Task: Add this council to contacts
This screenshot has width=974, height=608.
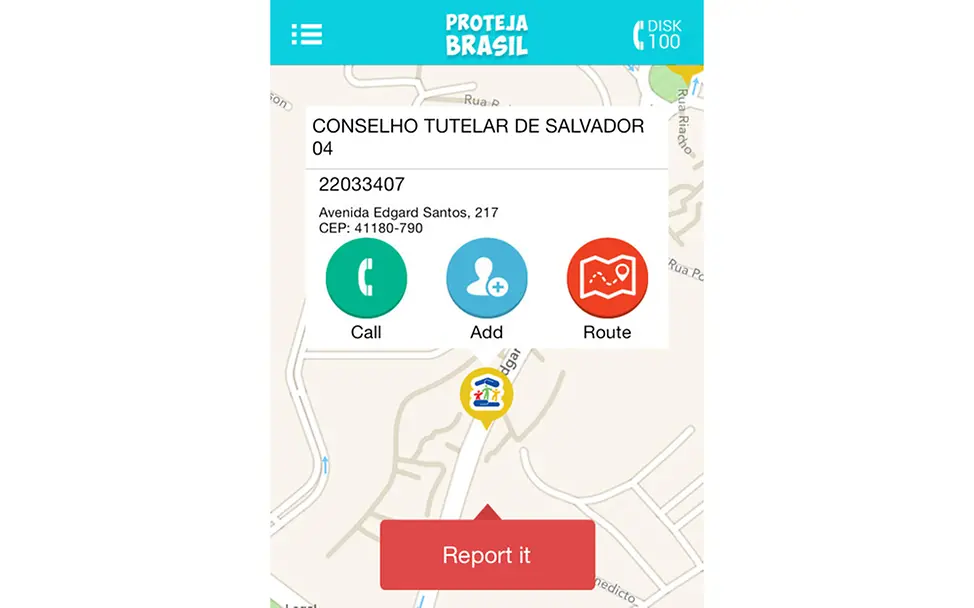Action: tap(487, 278)
